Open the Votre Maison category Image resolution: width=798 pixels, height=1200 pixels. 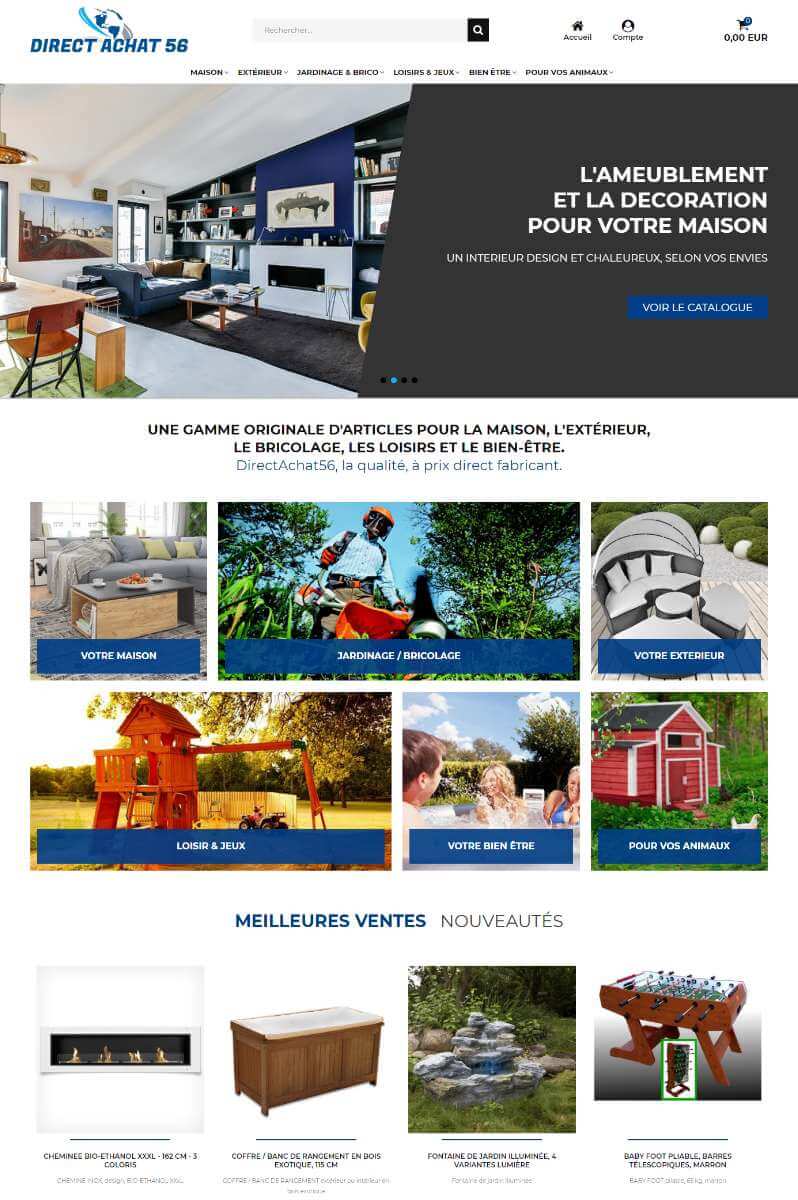(x=118, y=656)
